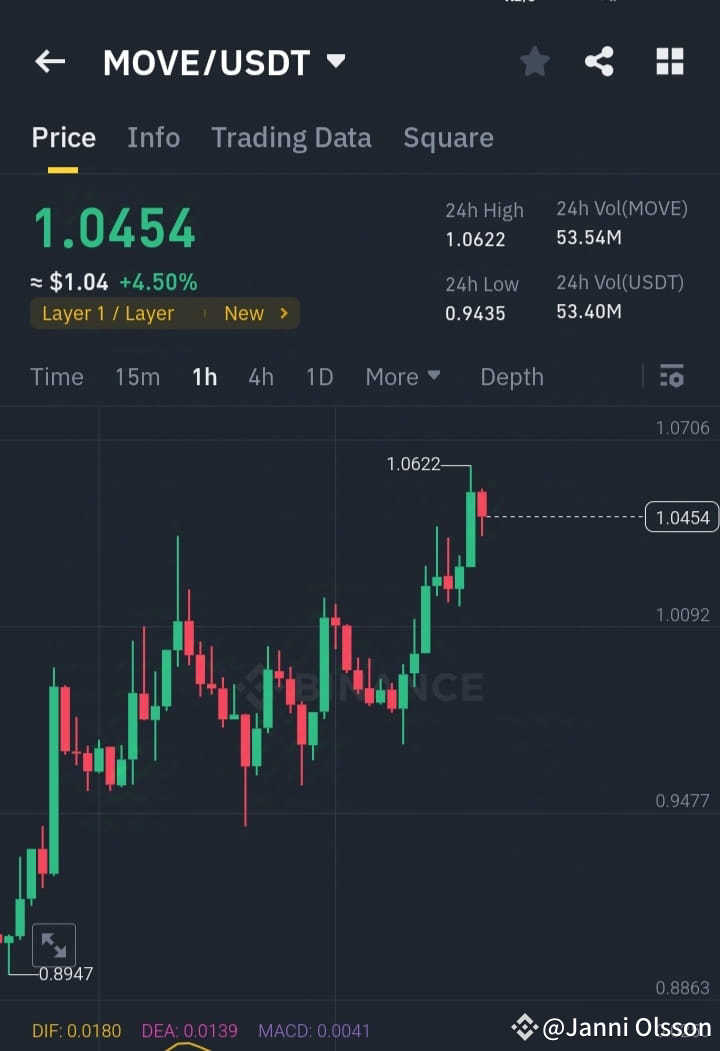Switch chart to 15m interval
The height and width of the screenshot is (1051, 720).
pyautogui.click(x=137, y=377)
